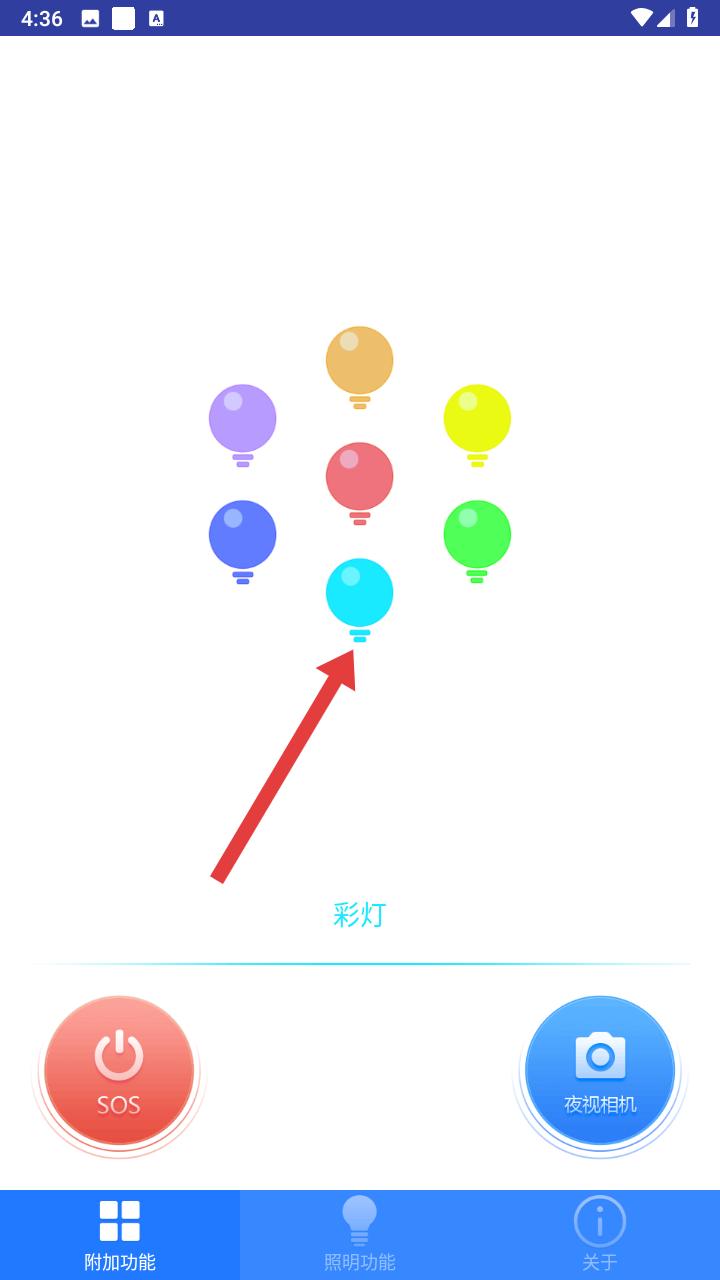Select the red light bulb
This screenshot has height=1280, width=720.
point(360,484)
